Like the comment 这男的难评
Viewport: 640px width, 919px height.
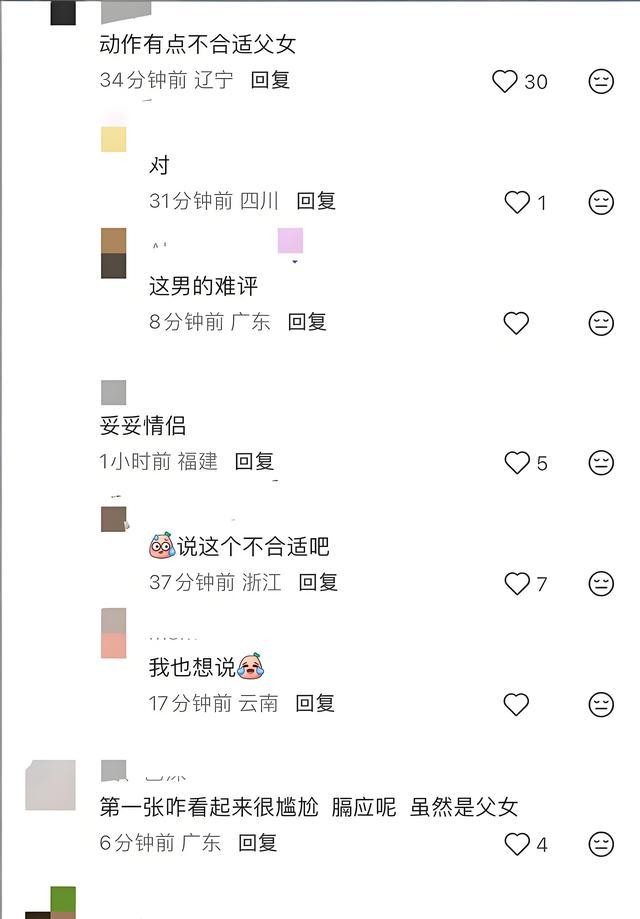point(516,323)
